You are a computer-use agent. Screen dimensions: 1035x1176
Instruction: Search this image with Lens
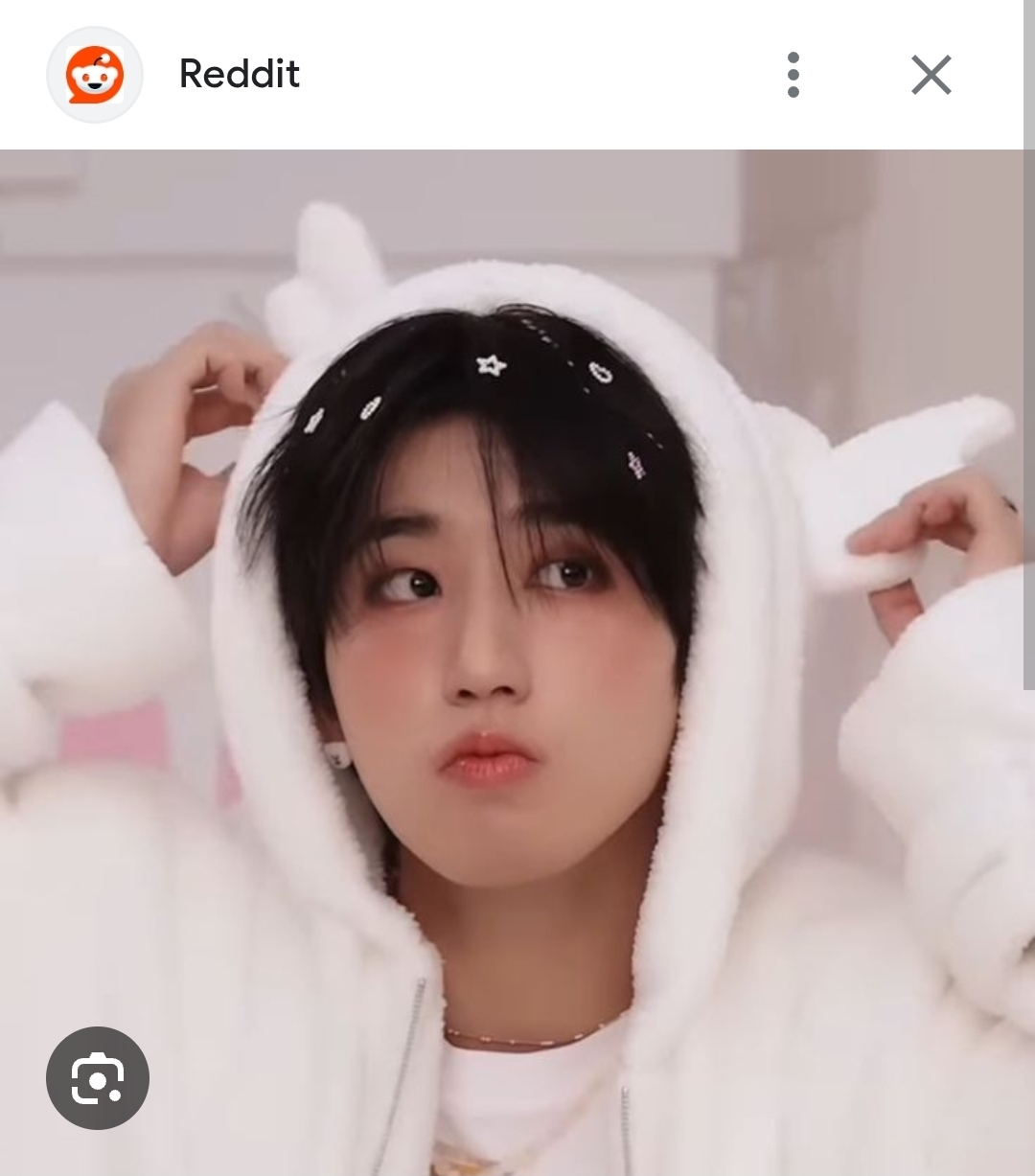click(98, 1078)
